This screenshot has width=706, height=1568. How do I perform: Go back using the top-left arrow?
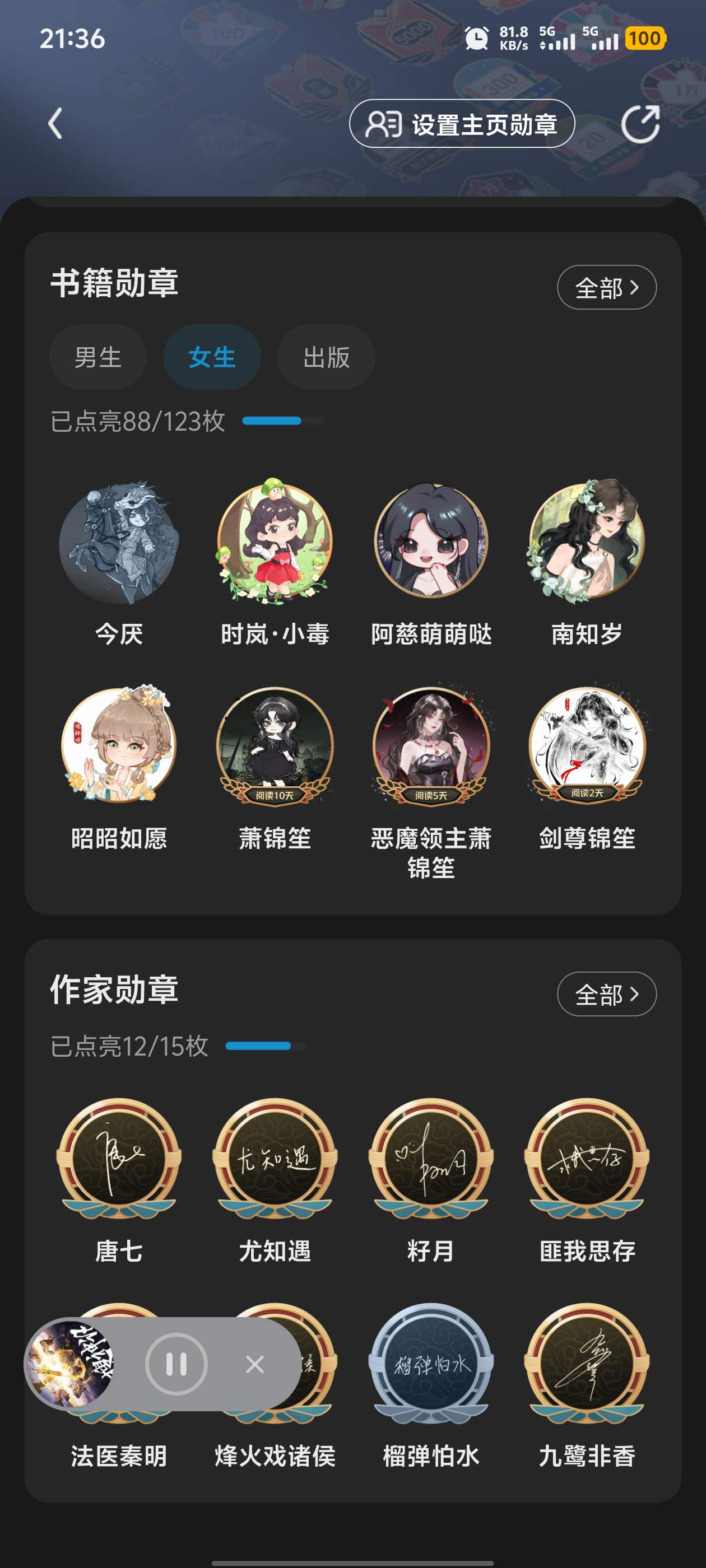(55, 124)
